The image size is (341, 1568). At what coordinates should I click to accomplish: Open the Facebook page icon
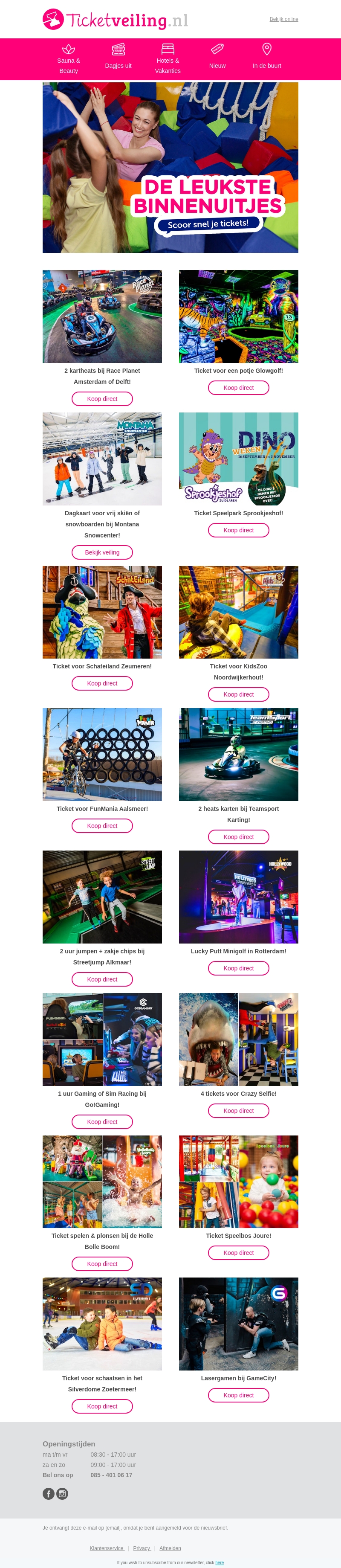pyautogui.click(x=49, y=1493)
